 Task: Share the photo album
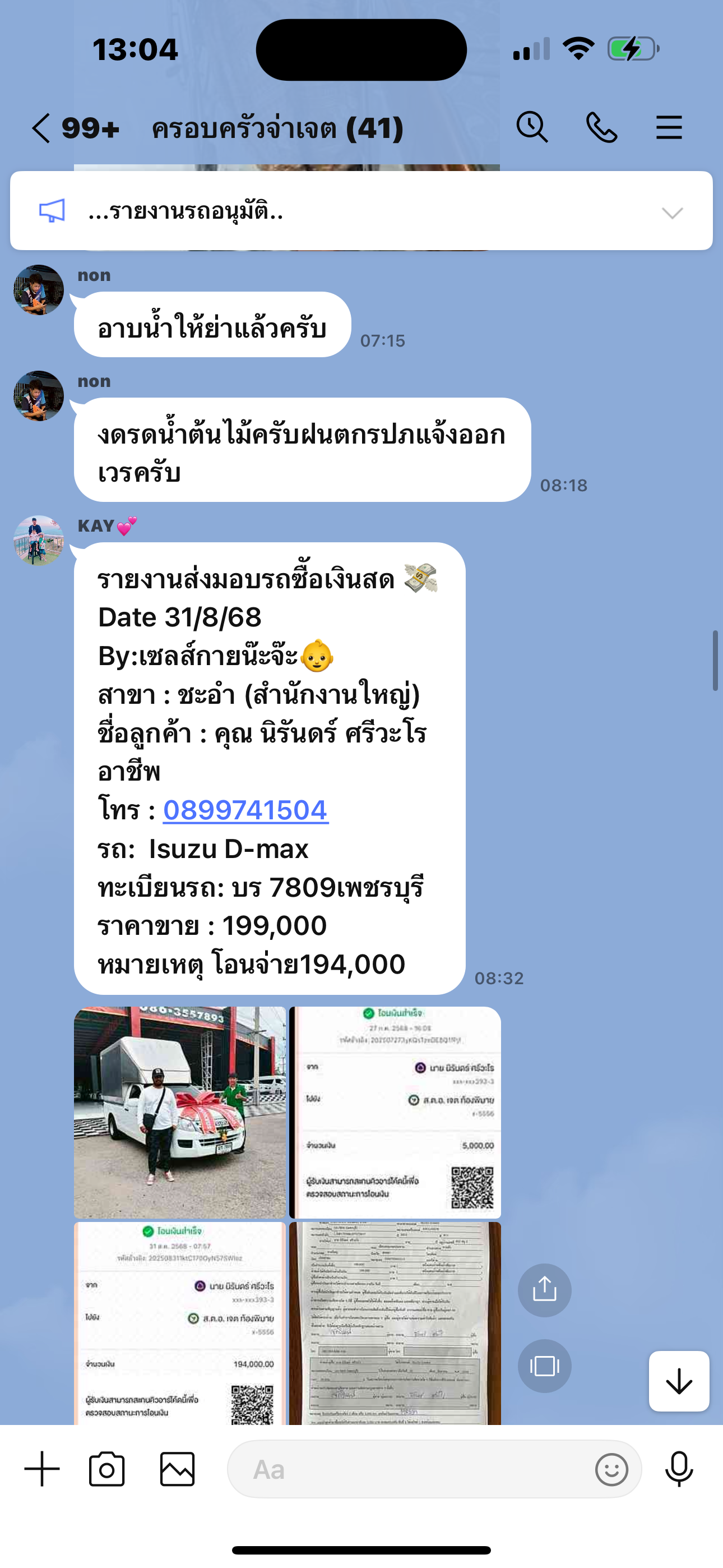[x=544, y=1290]
